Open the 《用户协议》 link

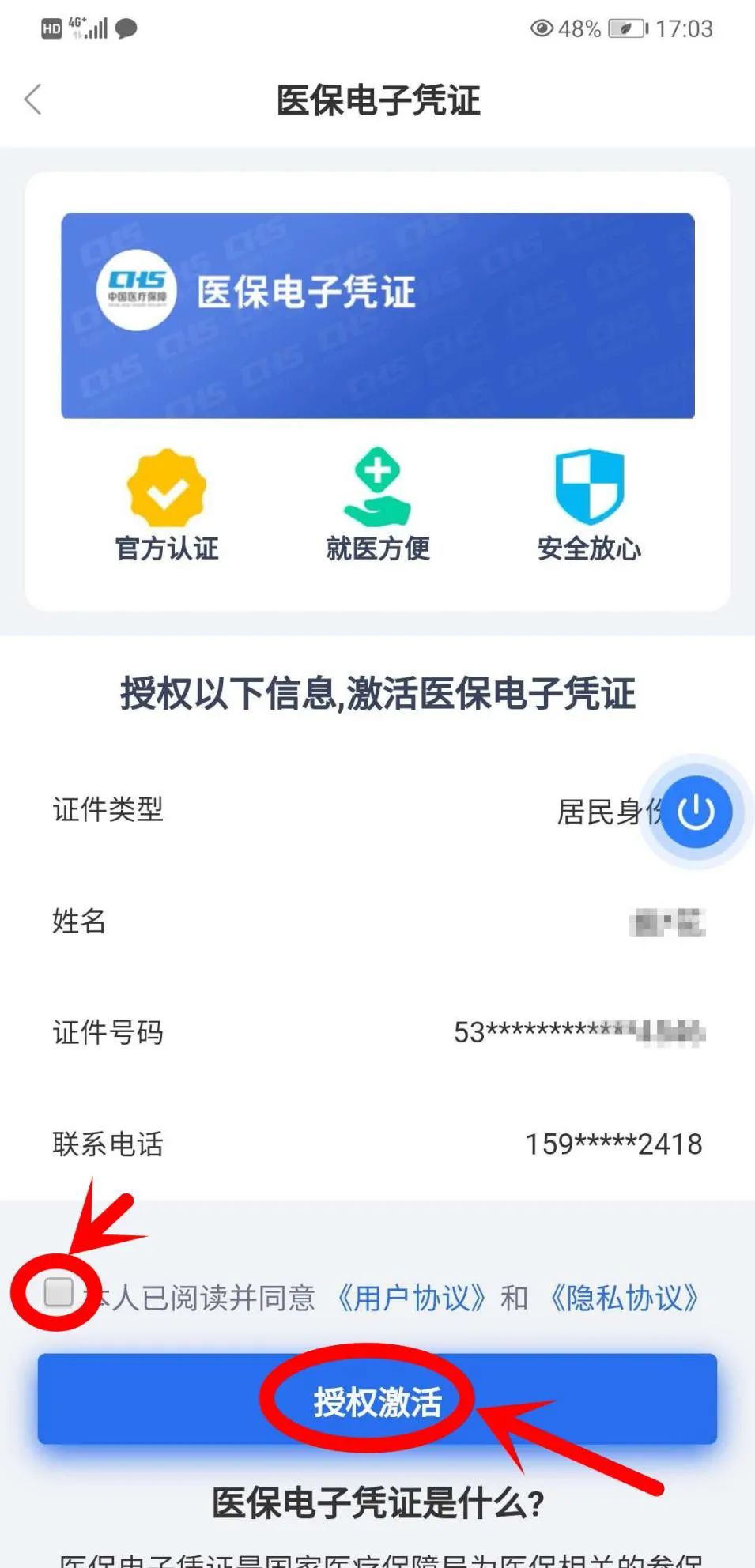(x=410, y=1298)
